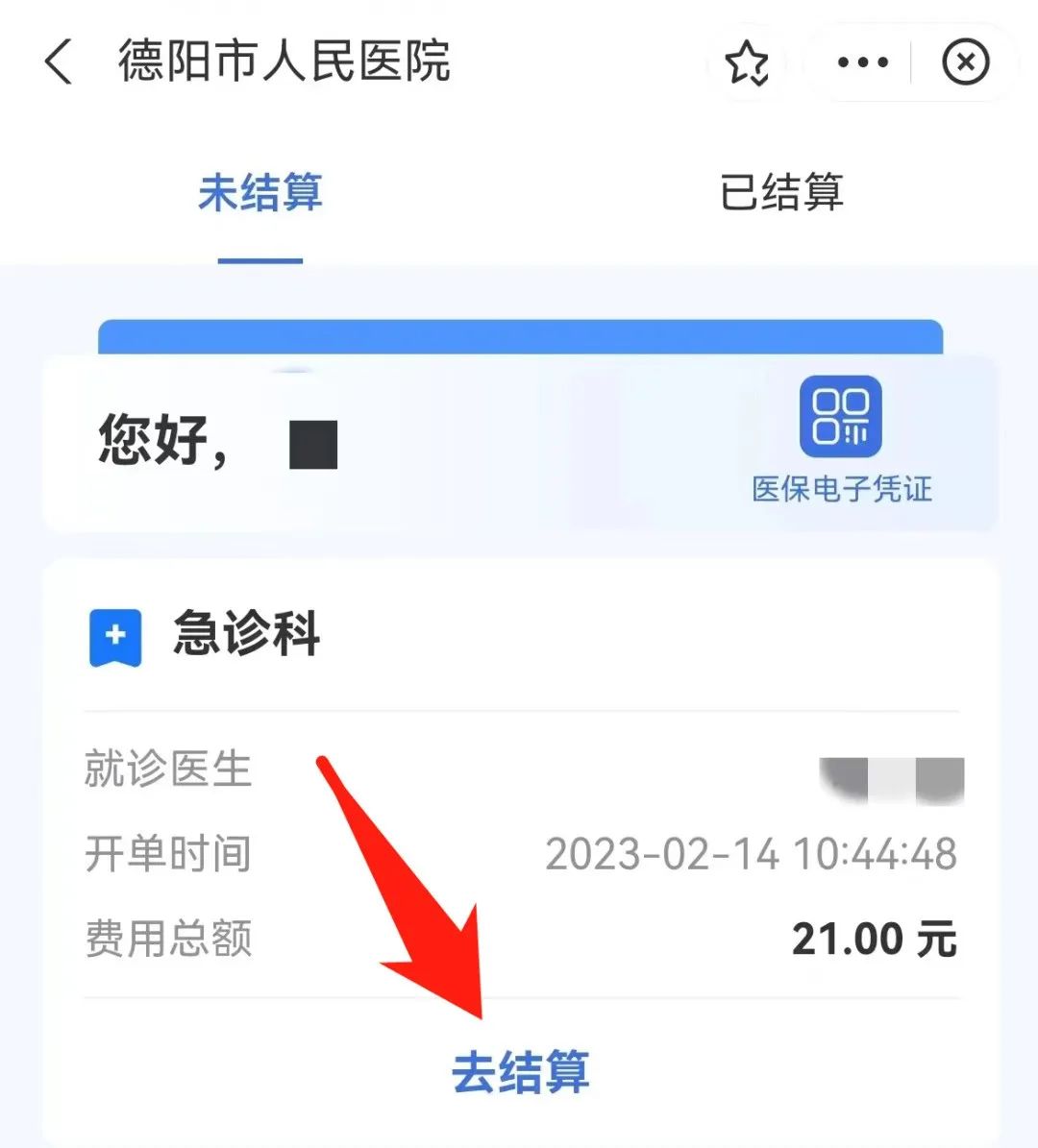Switch to the 已结算 tab

click(780, 193)
